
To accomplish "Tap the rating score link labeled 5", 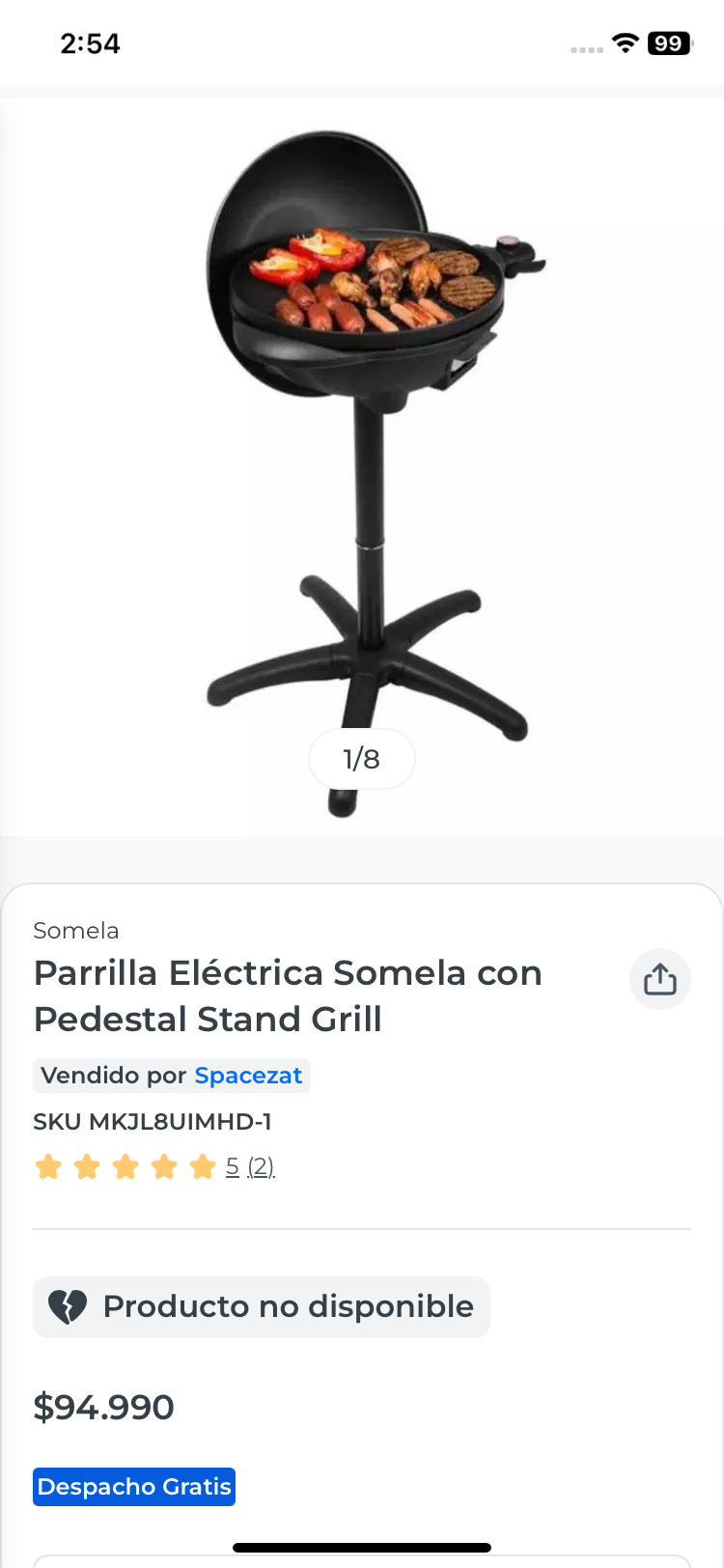I will coord(232,1166).
